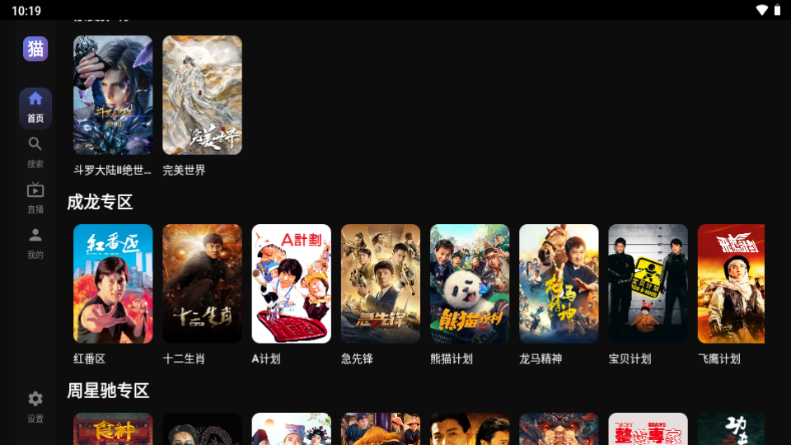Switch to the 首页 home tab
The width and height of the screenshot is (791, 445).
pos(35,107)
